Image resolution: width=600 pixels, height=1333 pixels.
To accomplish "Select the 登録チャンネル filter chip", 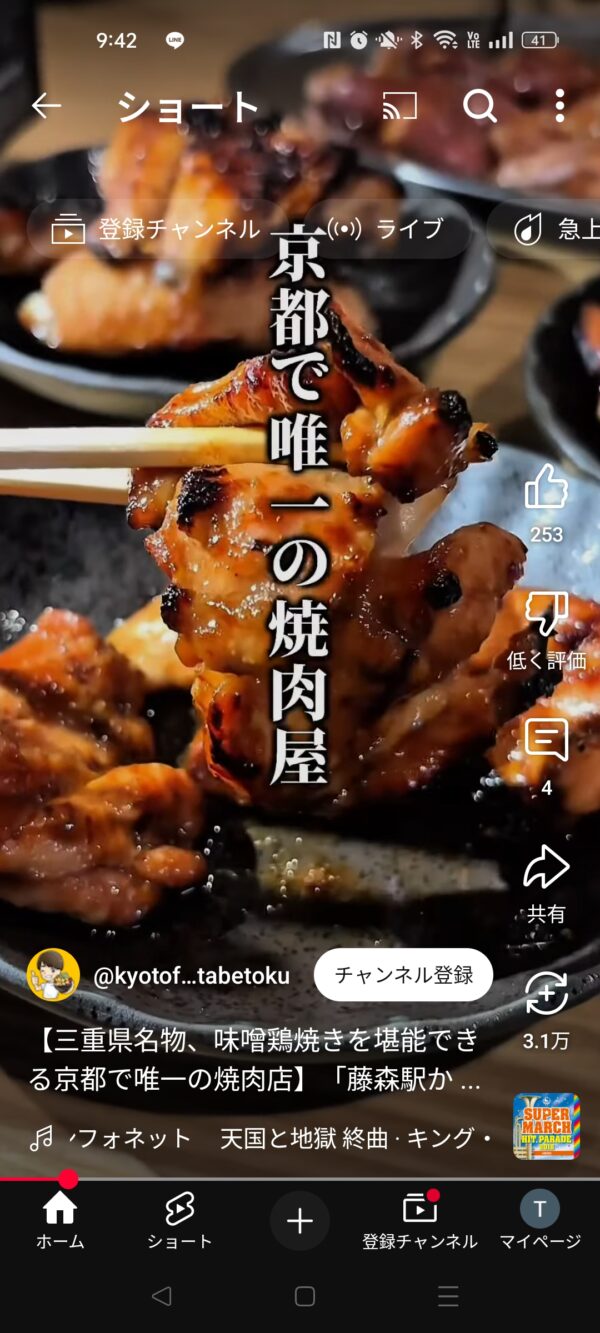I will coord(158,229).
